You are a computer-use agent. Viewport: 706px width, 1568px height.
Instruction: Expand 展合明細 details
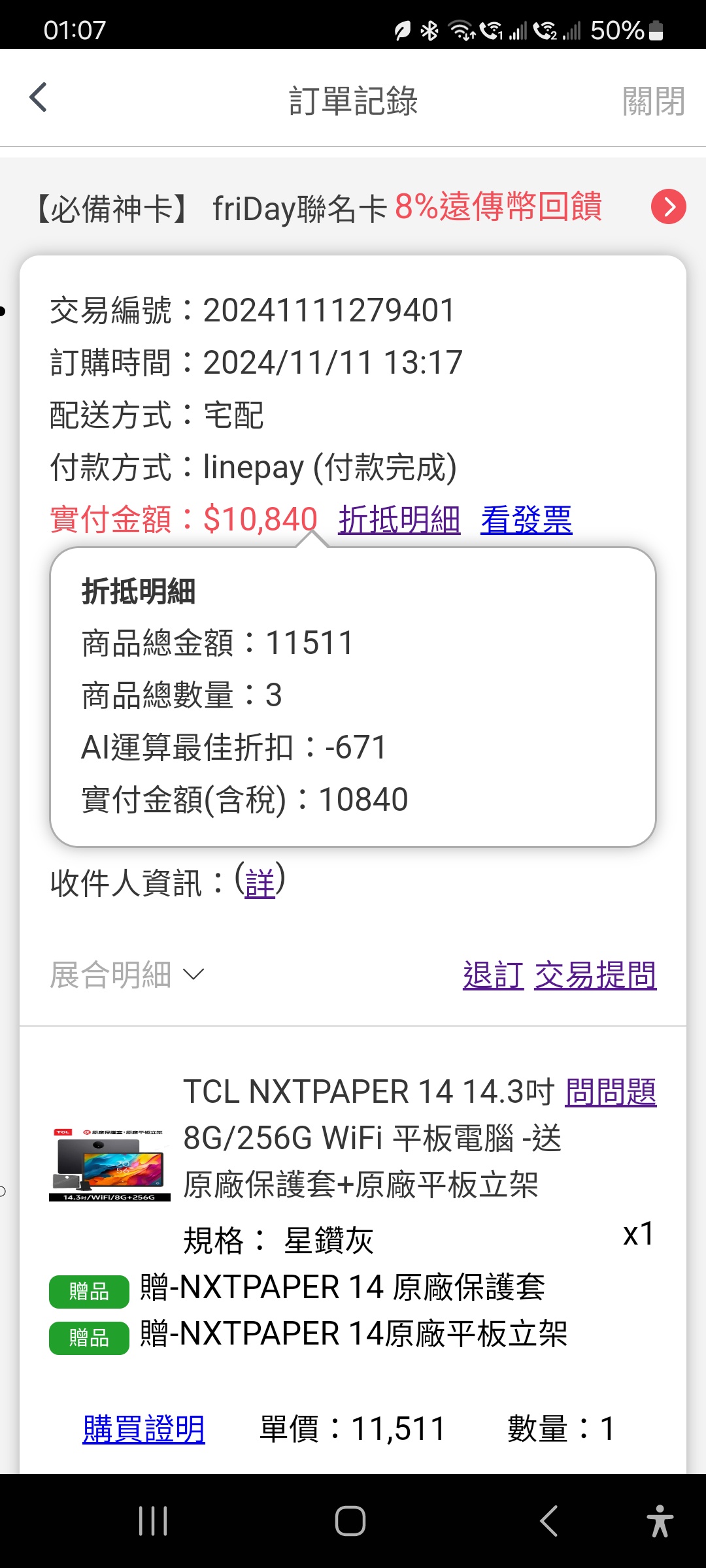(127, 975)
